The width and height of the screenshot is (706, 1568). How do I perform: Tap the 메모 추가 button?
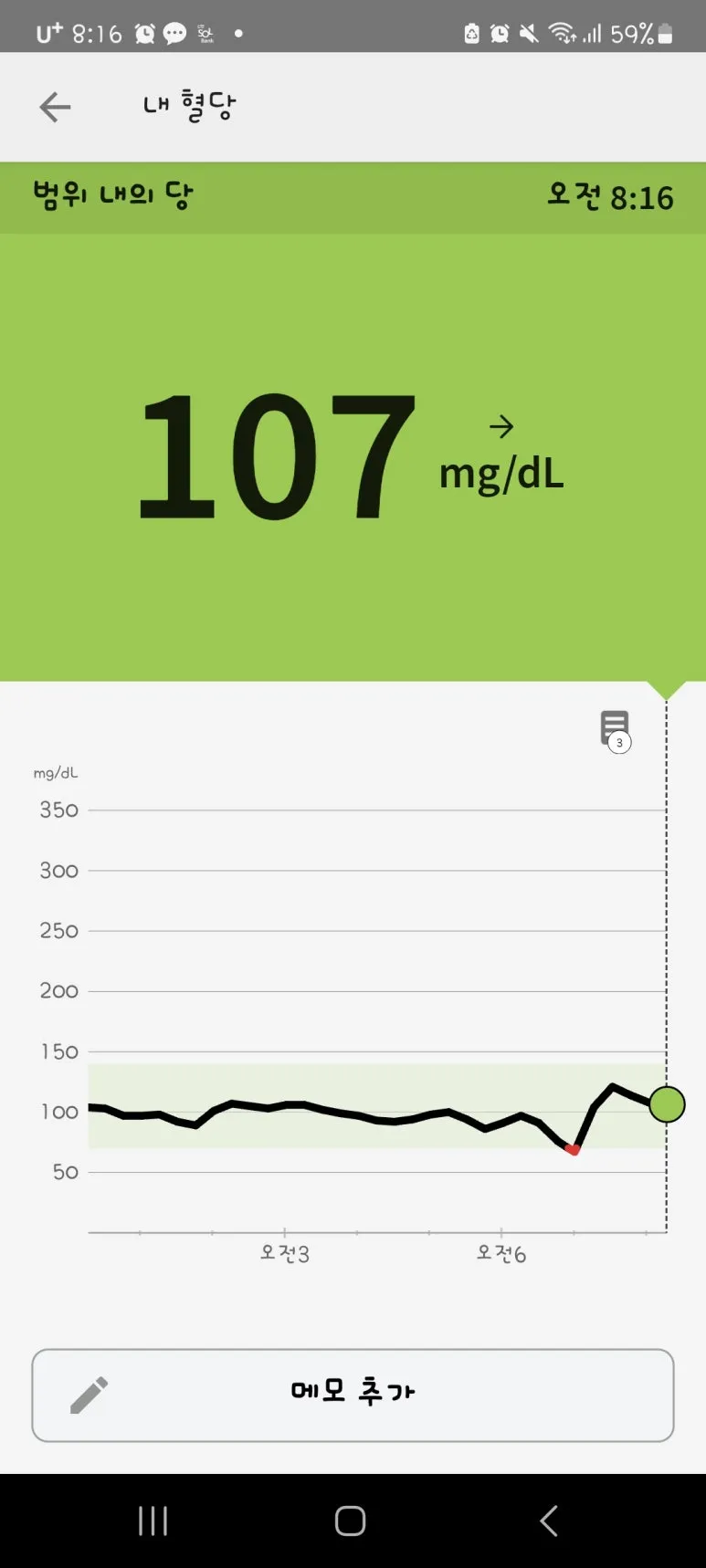point(353,1395)
